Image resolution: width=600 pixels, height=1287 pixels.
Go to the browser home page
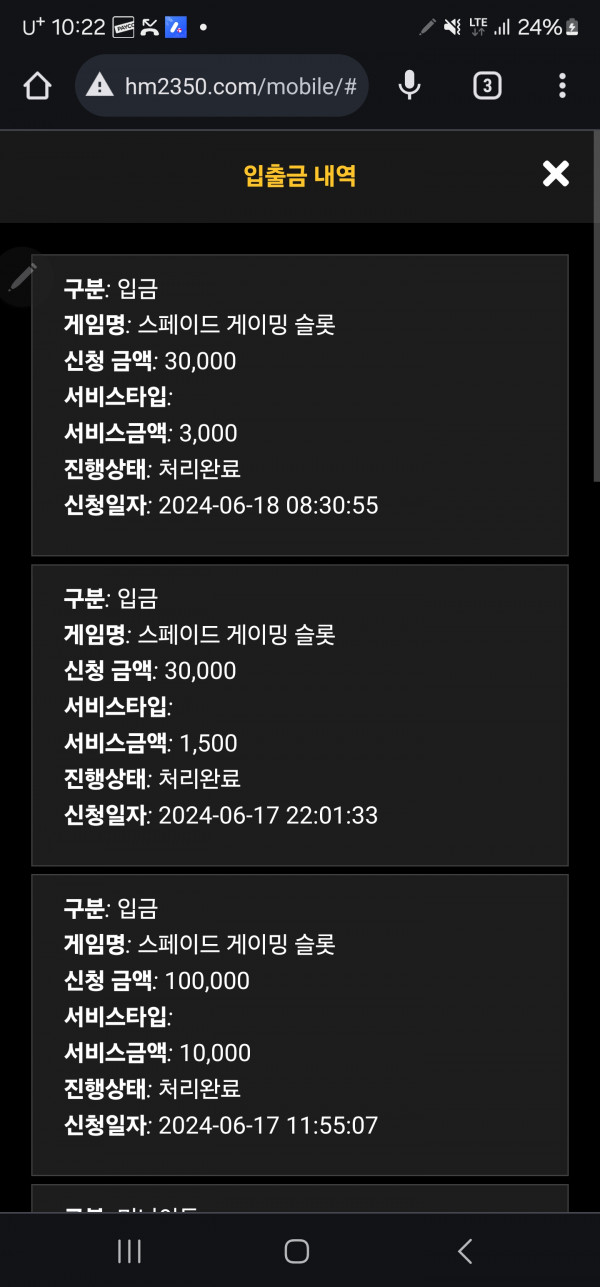click(x=37, y=87)
